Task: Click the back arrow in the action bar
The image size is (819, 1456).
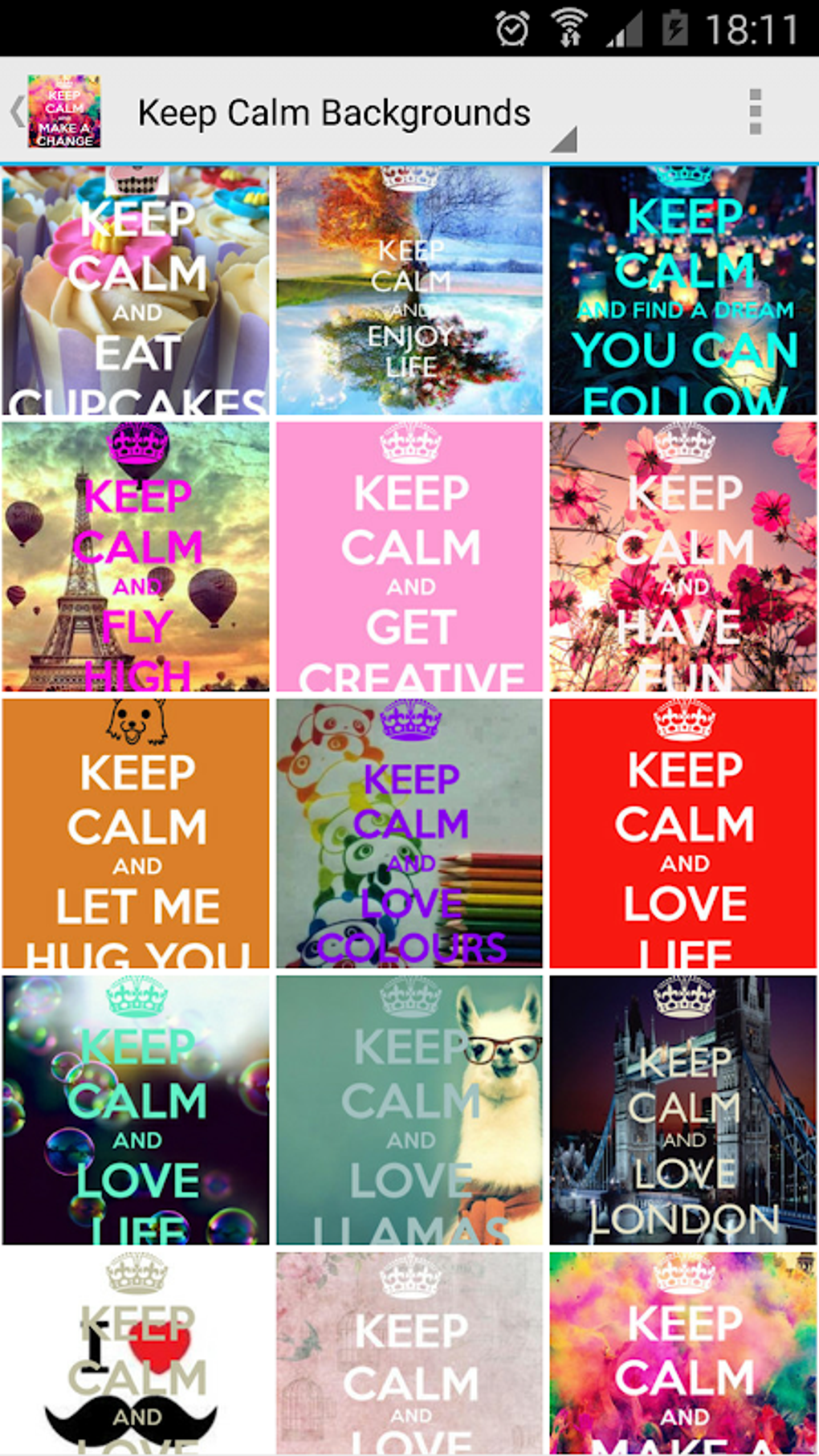Action: coord(15,112)
